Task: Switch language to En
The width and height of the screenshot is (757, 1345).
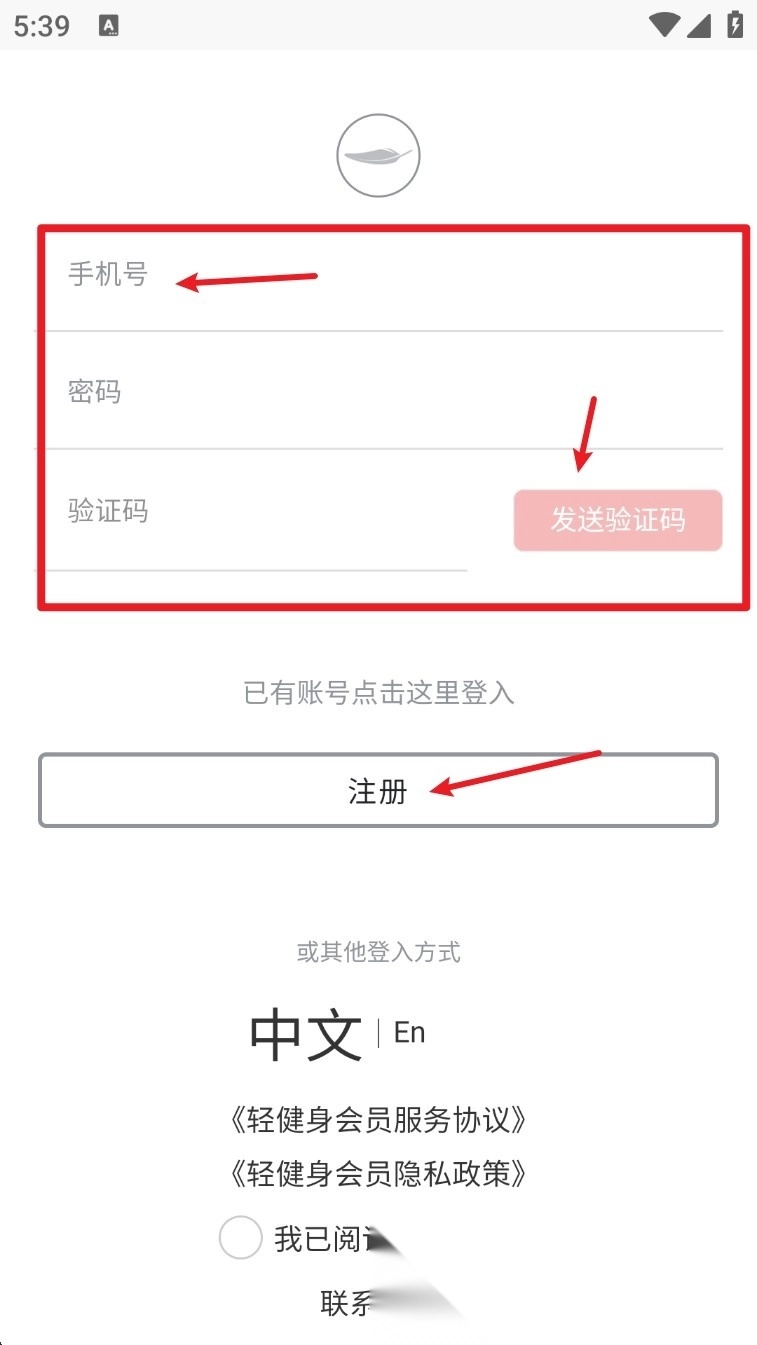Action: [410, 1032]
